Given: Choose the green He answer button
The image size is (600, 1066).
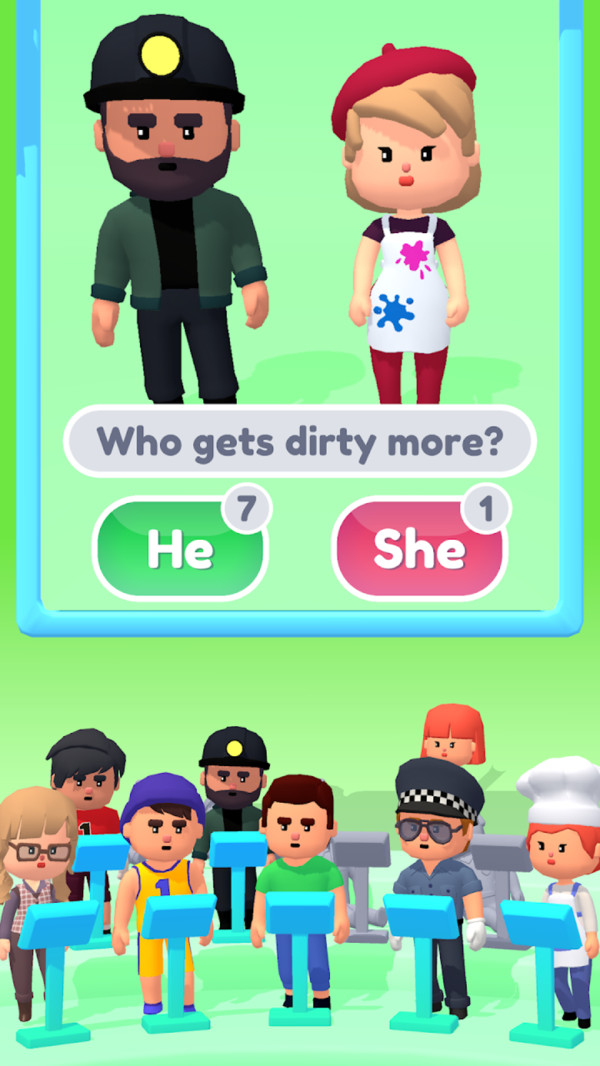Looking at the screenshot, I should click(180, 549).
